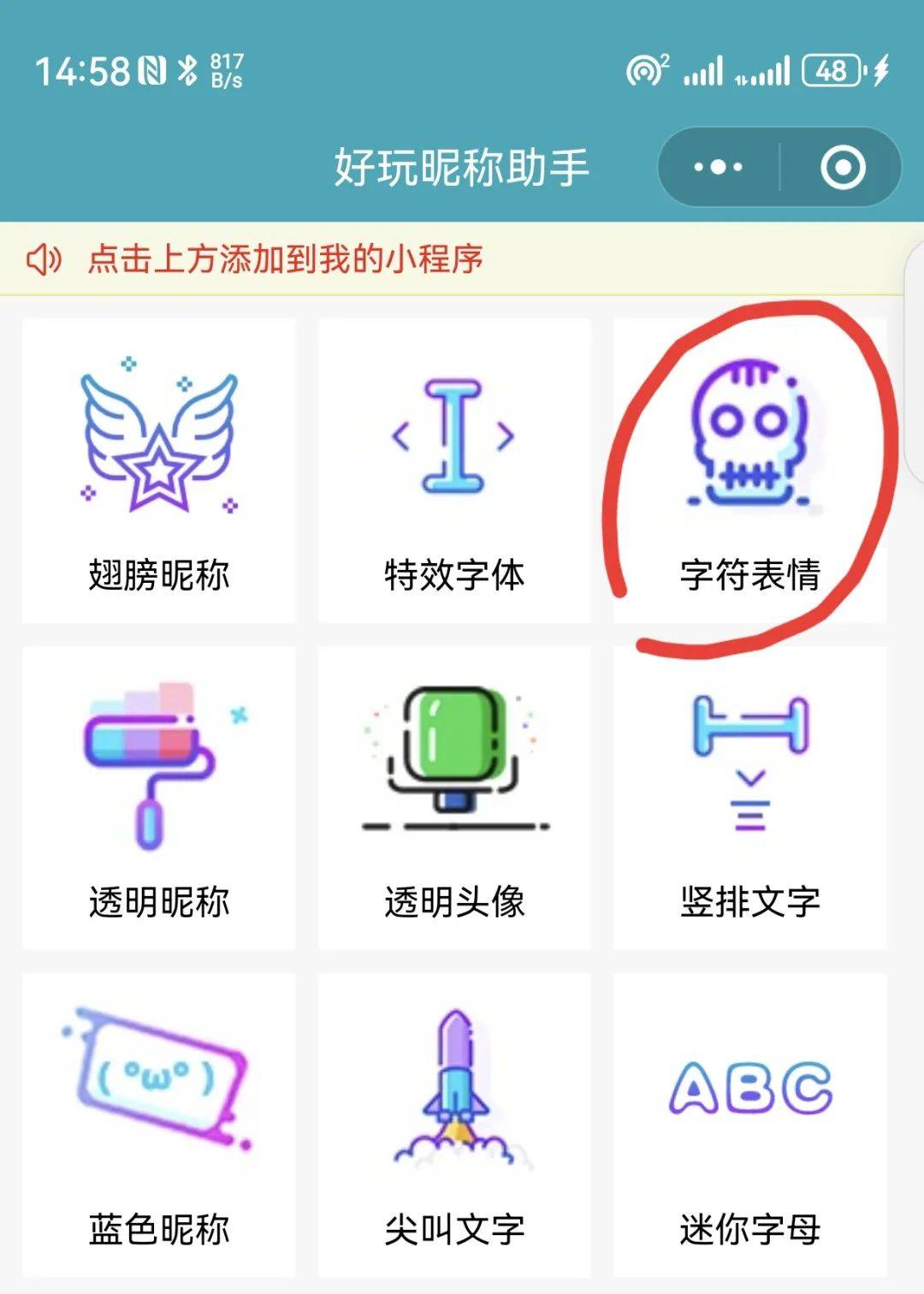The height and width of the screenshot is (1294, 924).
Task: Click the 点击上方添加到我的小程序 notice
Action: pyautogui.click(x=287, y=261)
